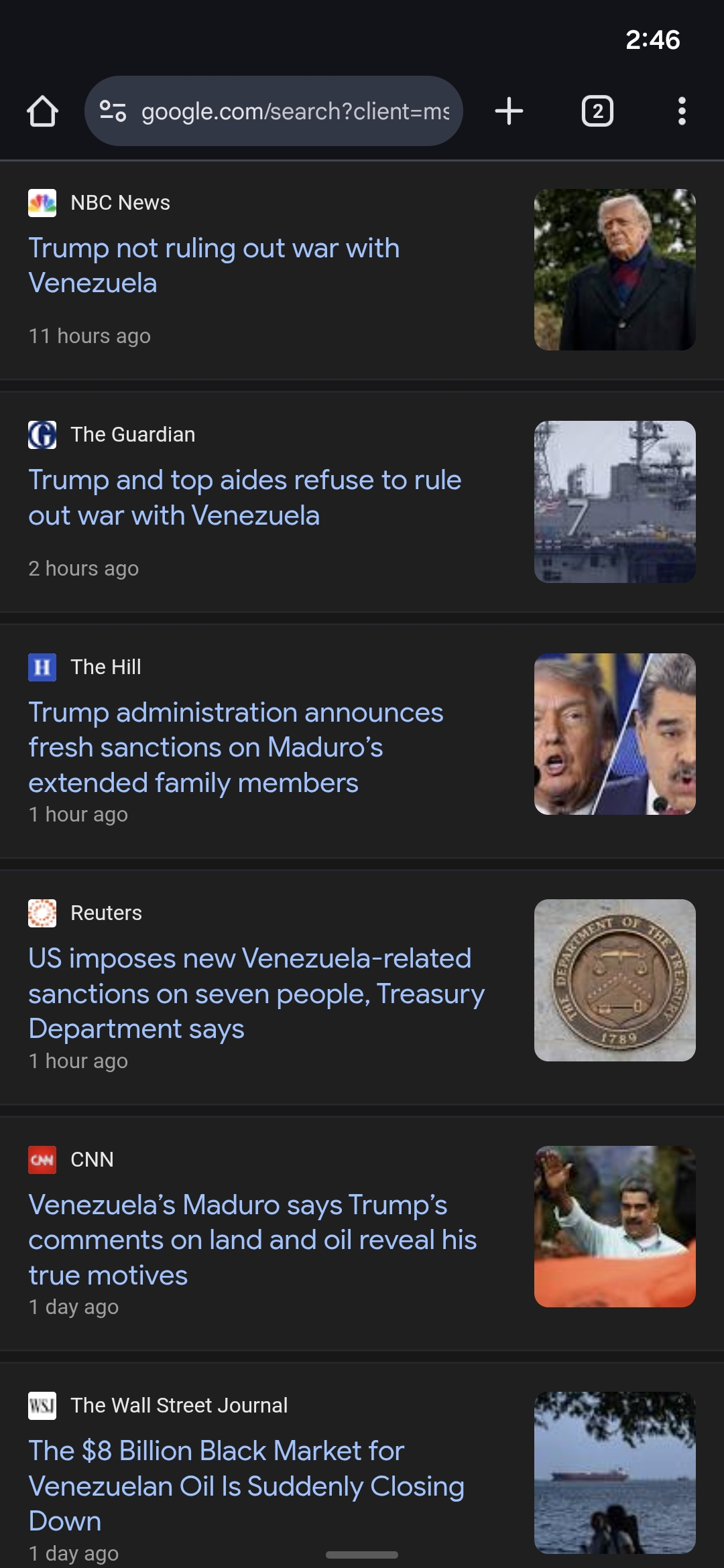The image size is (724, 1568).
Task: Open the browser overflow menu
Action: coord(682,111)
